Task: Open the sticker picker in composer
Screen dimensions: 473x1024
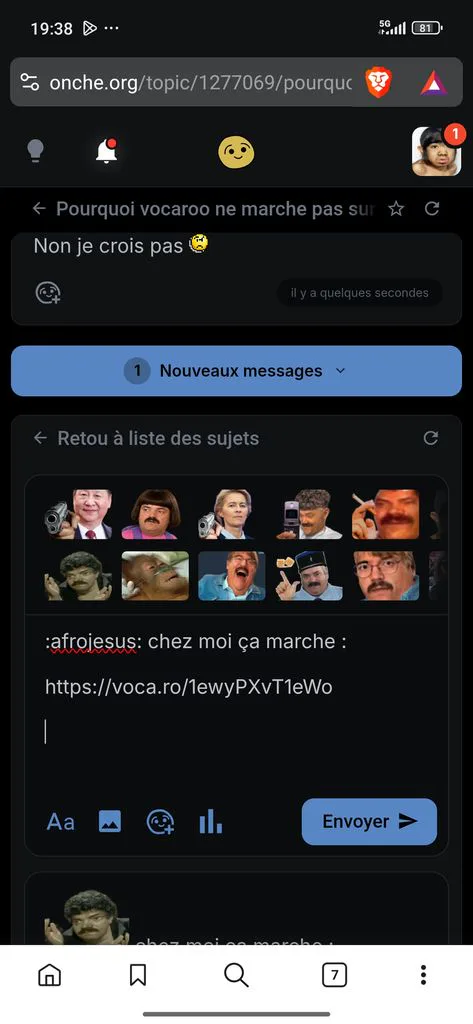Action: [160, 822]
